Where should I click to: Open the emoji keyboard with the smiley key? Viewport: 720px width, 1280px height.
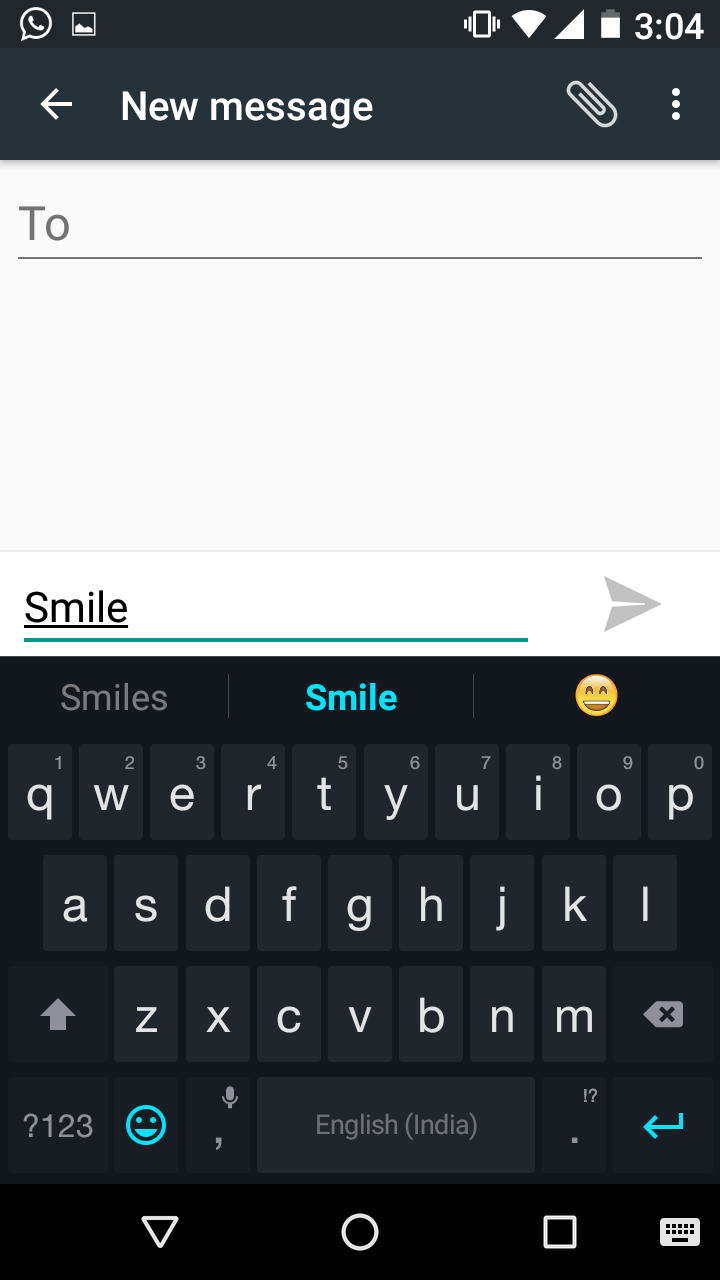[x=146, y=1125]
